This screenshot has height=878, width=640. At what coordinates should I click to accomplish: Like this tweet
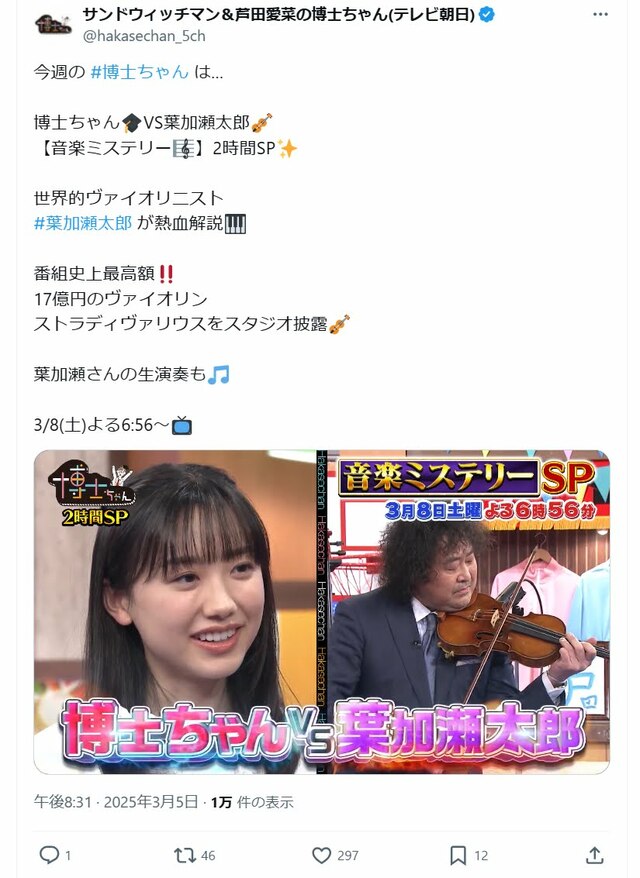pyautogui.click(x=321, y=855)
